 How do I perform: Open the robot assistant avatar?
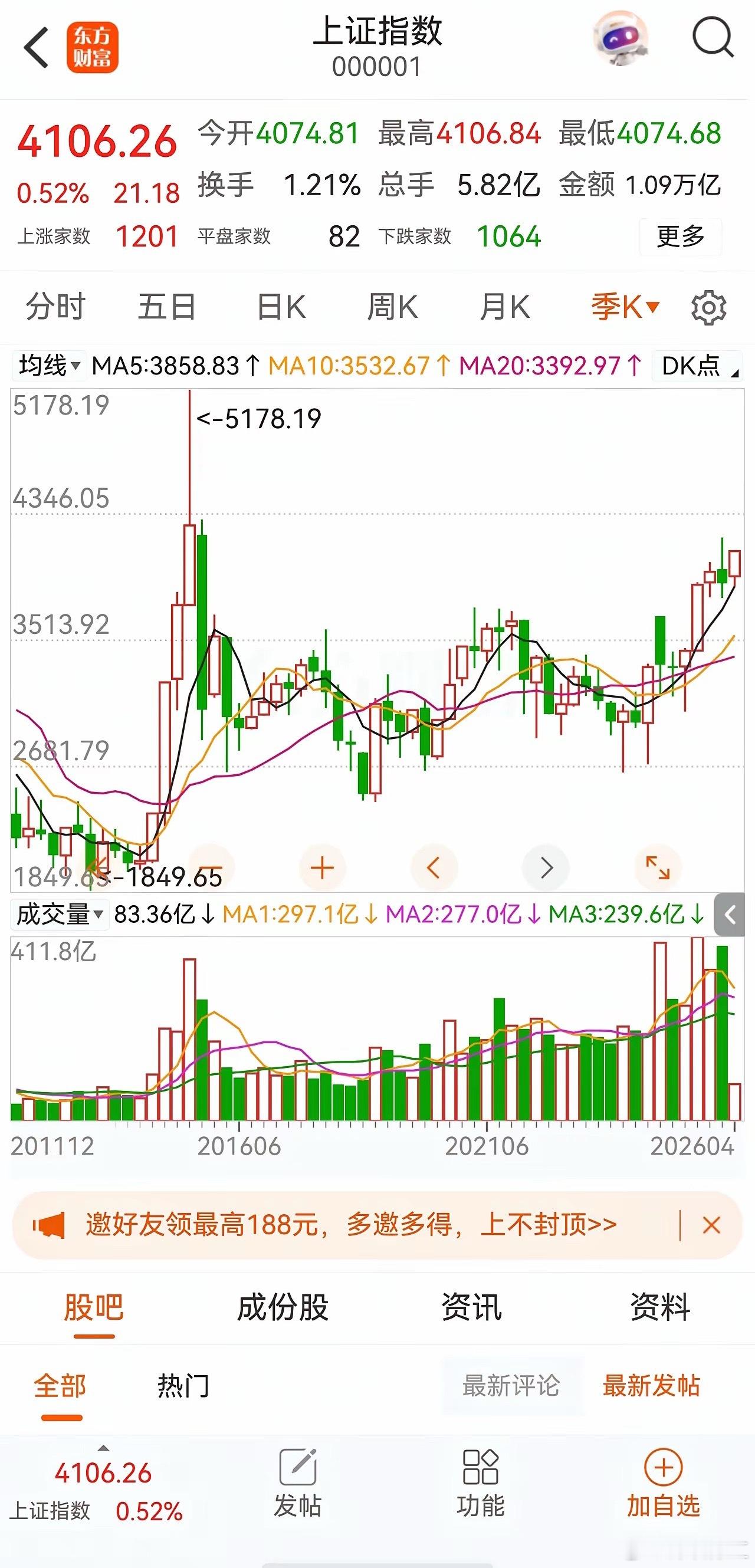point(621,39)
